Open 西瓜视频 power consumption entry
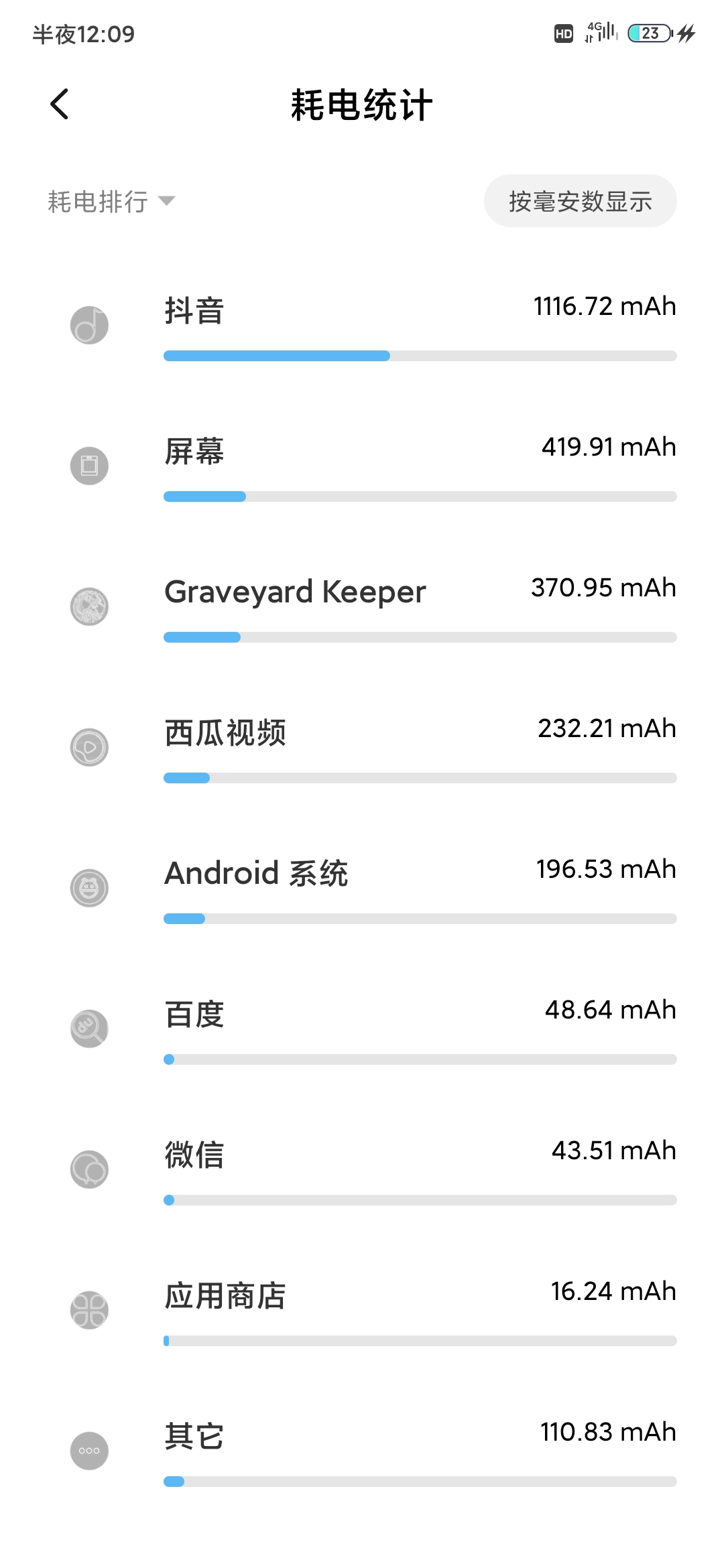The image size is (724, 1568). tap(362, 748)
